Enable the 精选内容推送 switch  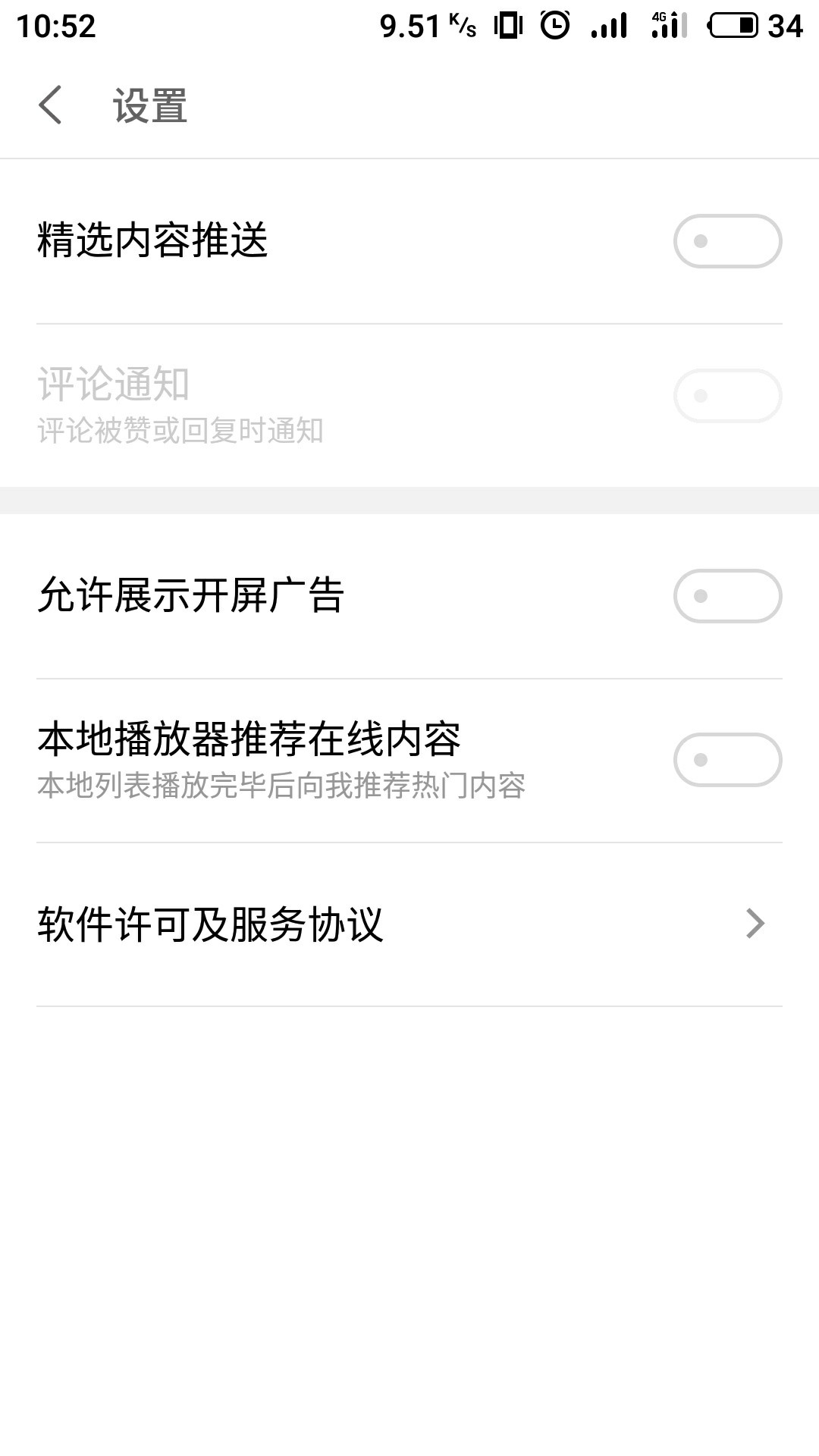[x=727, y=241]
